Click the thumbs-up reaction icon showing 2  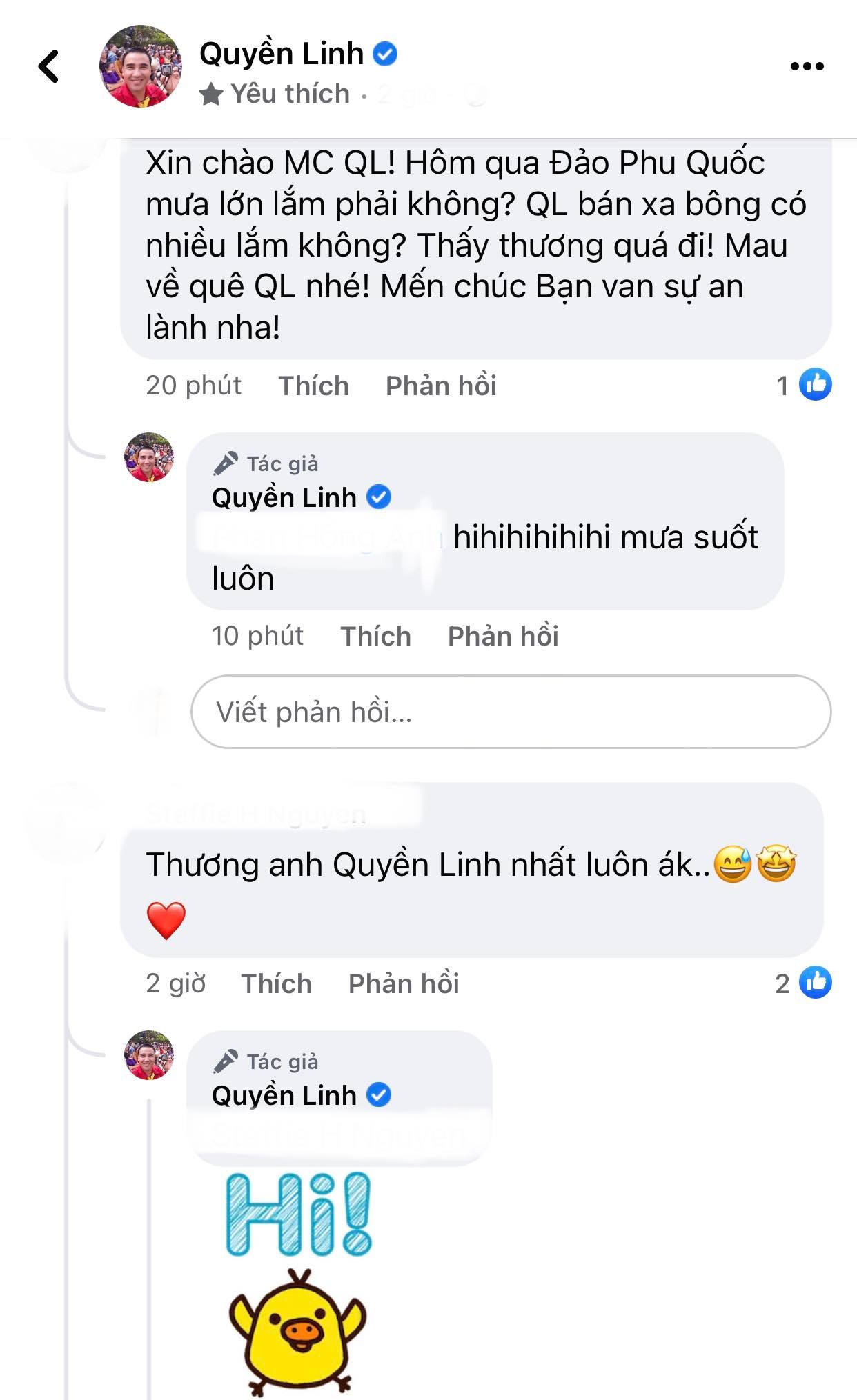814,982
